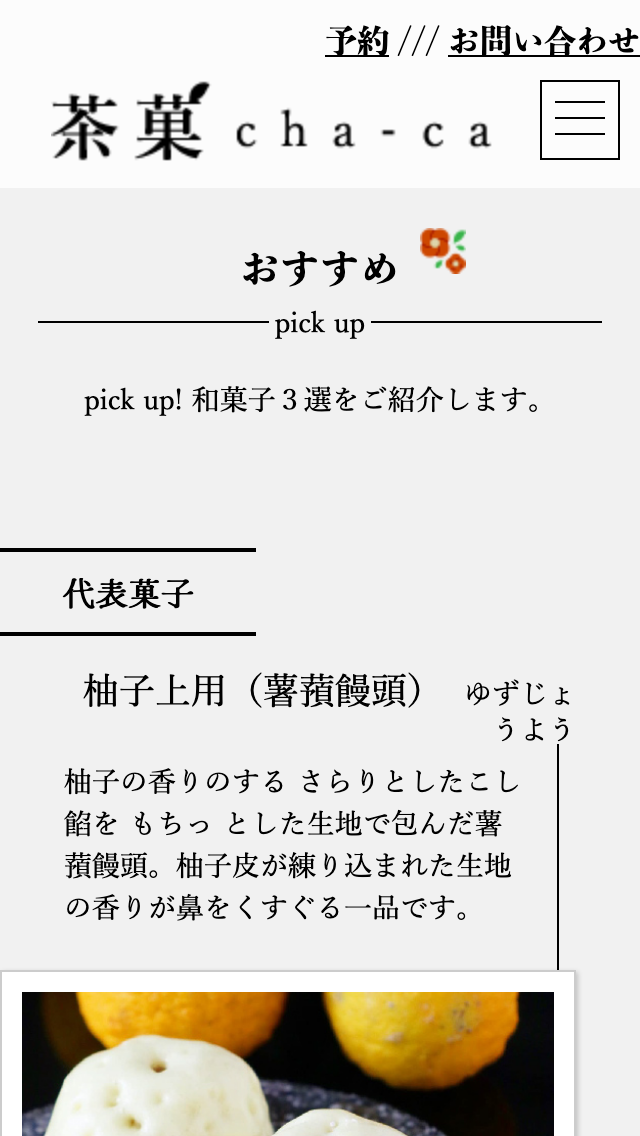Screen dimensions: 640x1136
Task: Open the お問い合わせ contact link
Action: point(543,41)
